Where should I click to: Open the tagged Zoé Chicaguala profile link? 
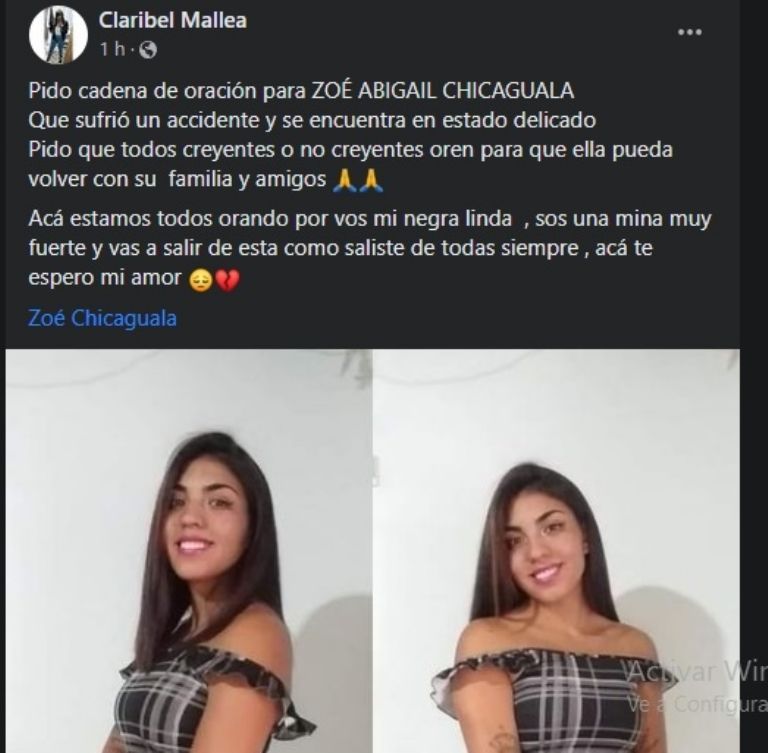coord(103,318)
